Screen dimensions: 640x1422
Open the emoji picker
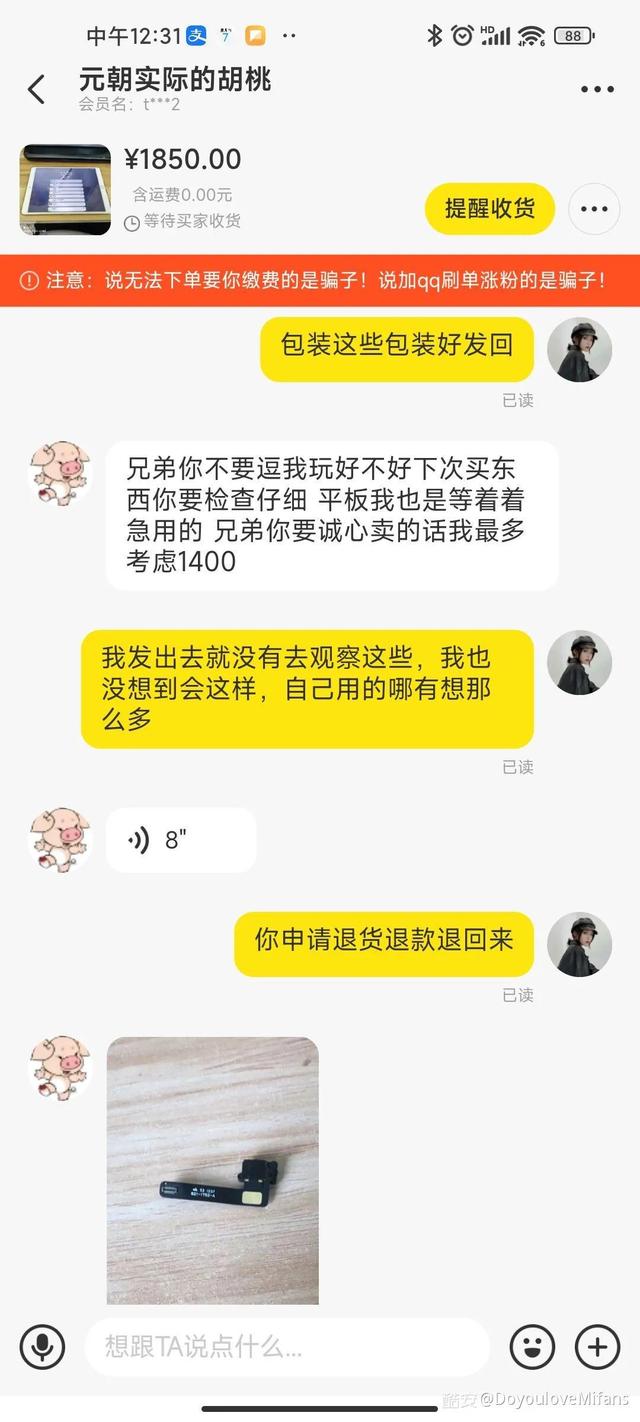pyautogui.click(x=532, y=1347)
